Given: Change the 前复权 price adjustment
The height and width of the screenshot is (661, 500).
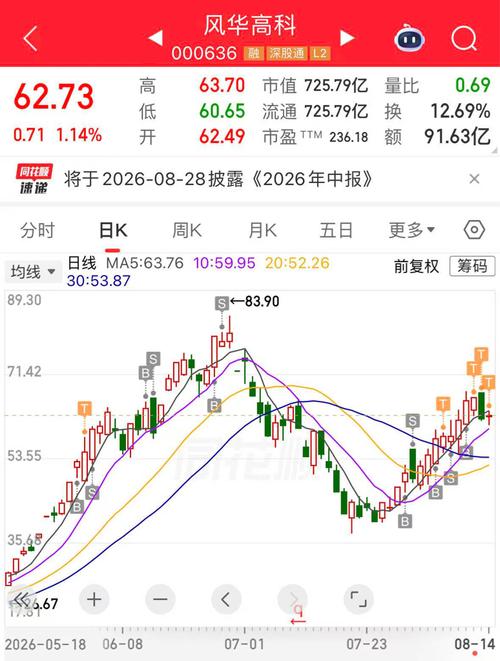Looking at the screenshot, I should pos(417,266).
